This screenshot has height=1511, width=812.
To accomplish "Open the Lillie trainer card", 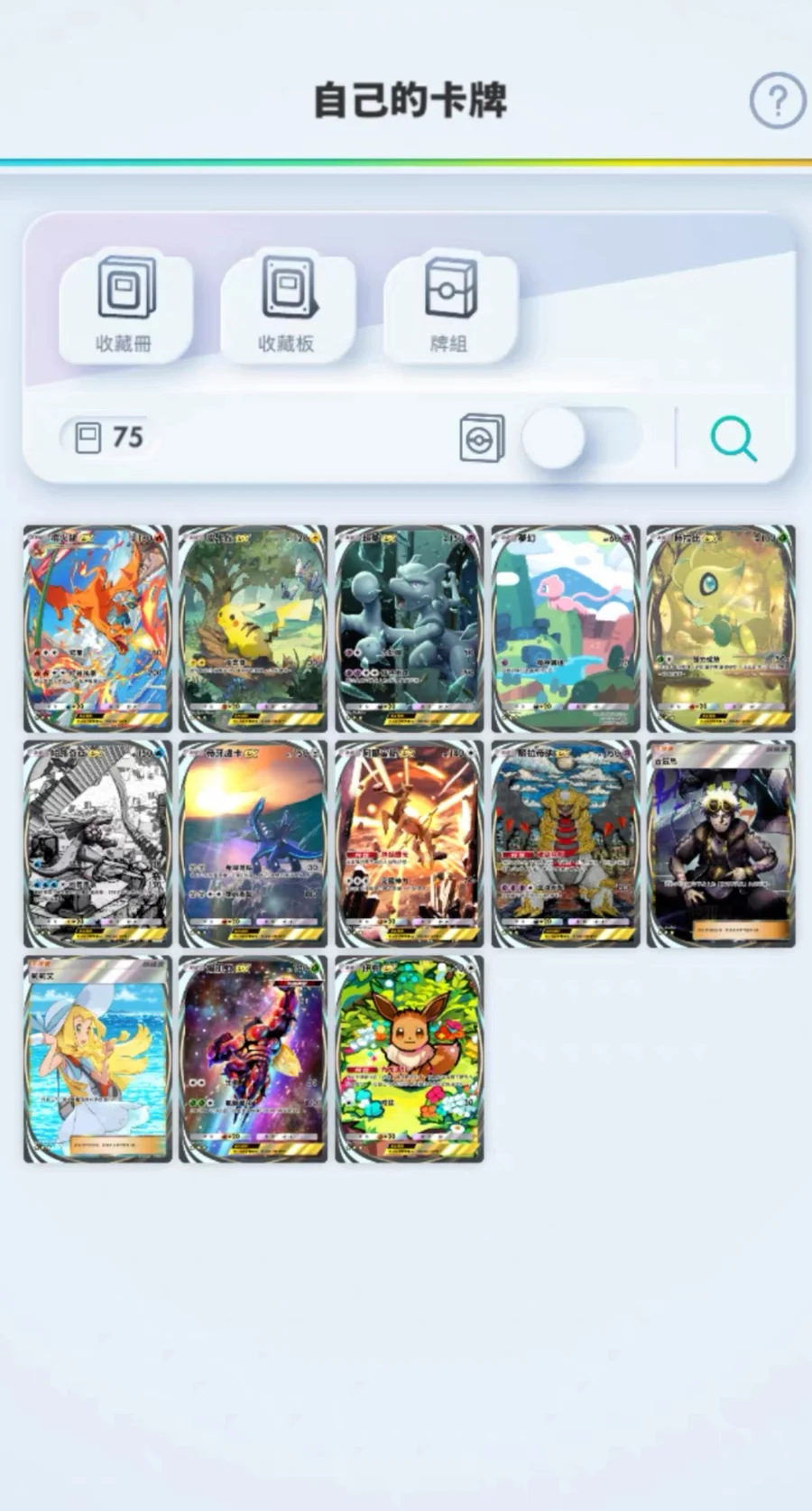I will [97, 1058].
